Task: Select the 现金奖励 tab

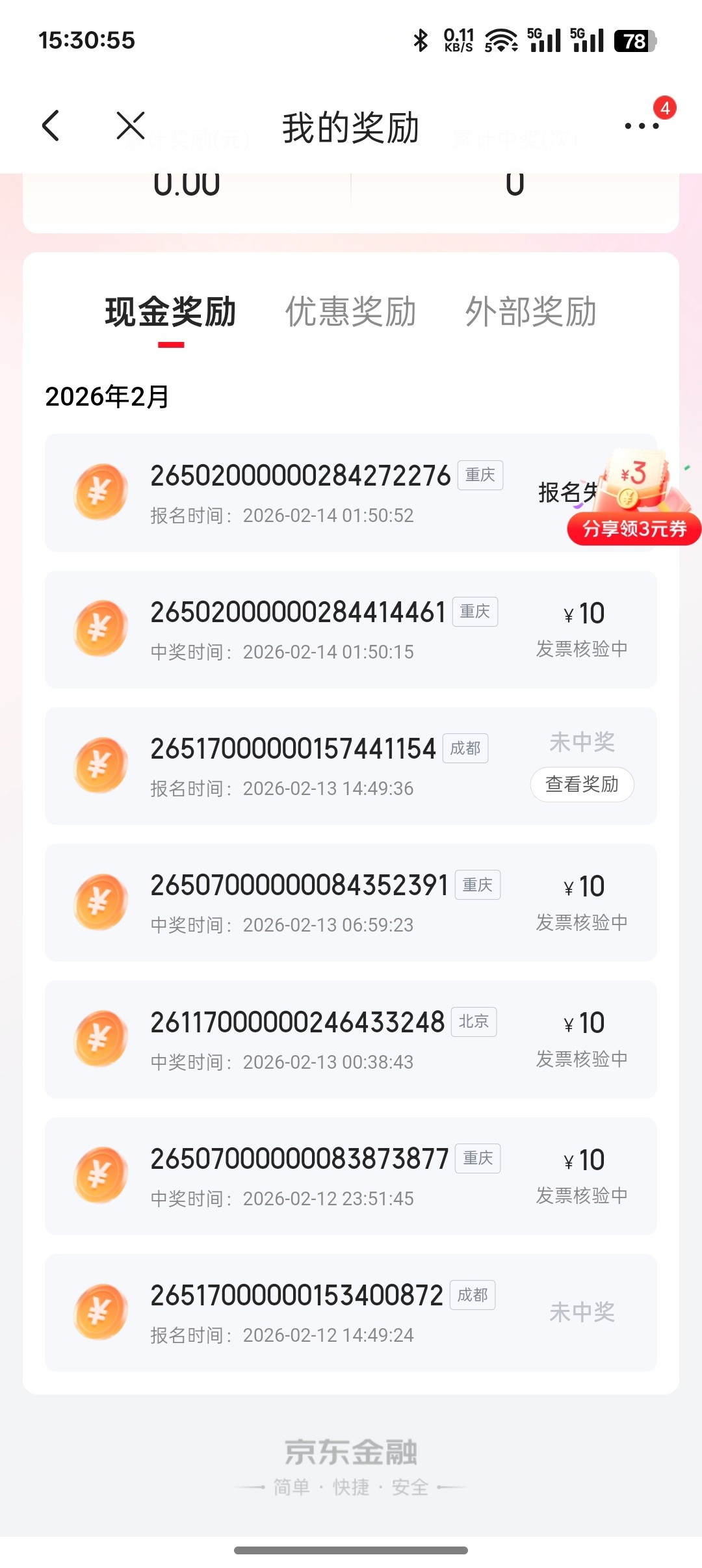Action: point(170,311)
